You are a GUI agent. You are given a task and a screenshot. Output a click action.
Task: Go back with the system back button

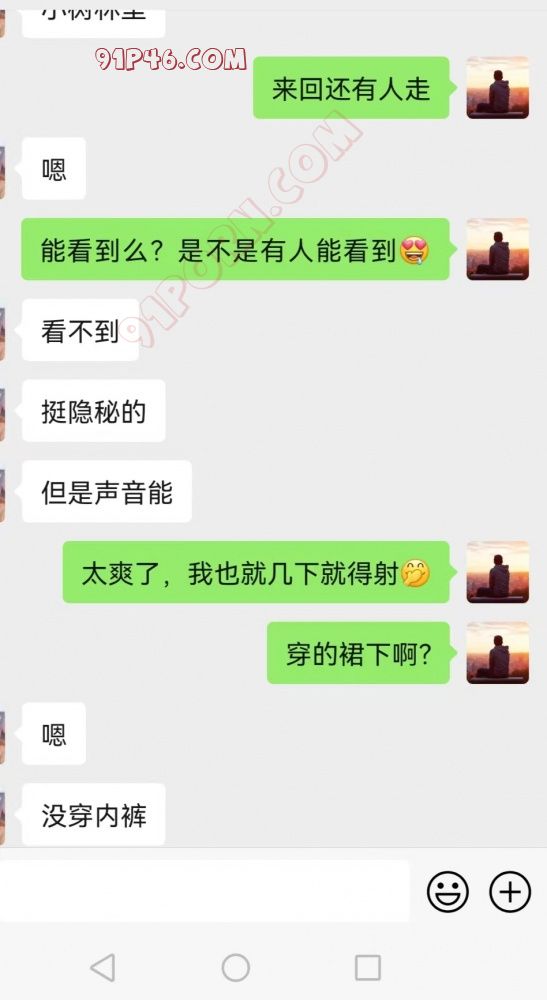(103, 967)
